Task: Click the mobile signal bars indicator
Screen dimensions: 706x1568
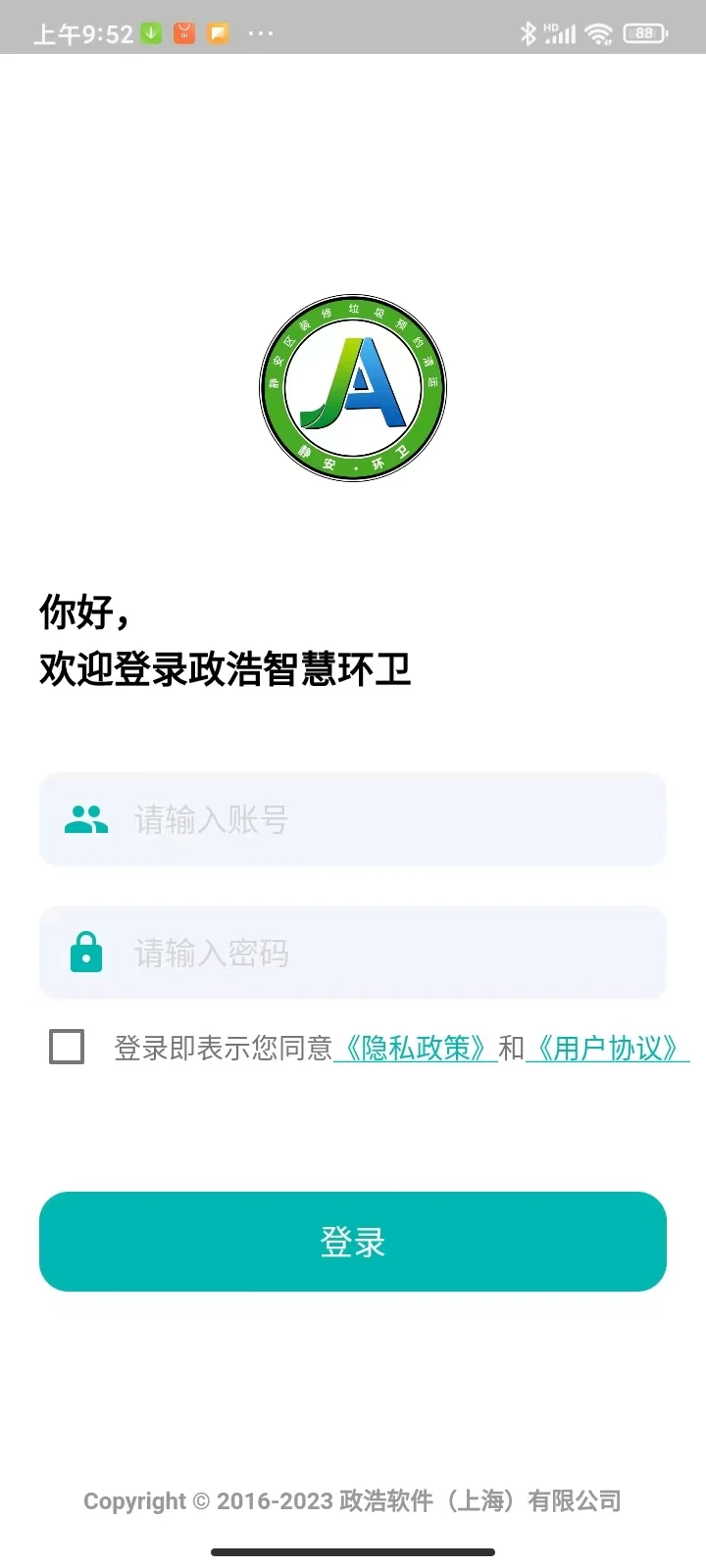Action: tap(564, 34)
